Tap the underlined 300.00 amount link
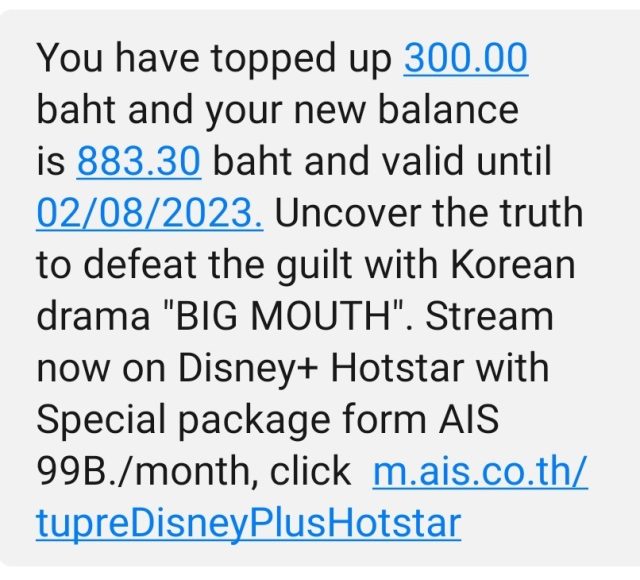This screenshot has height=580, width=640. click(465, 60)
